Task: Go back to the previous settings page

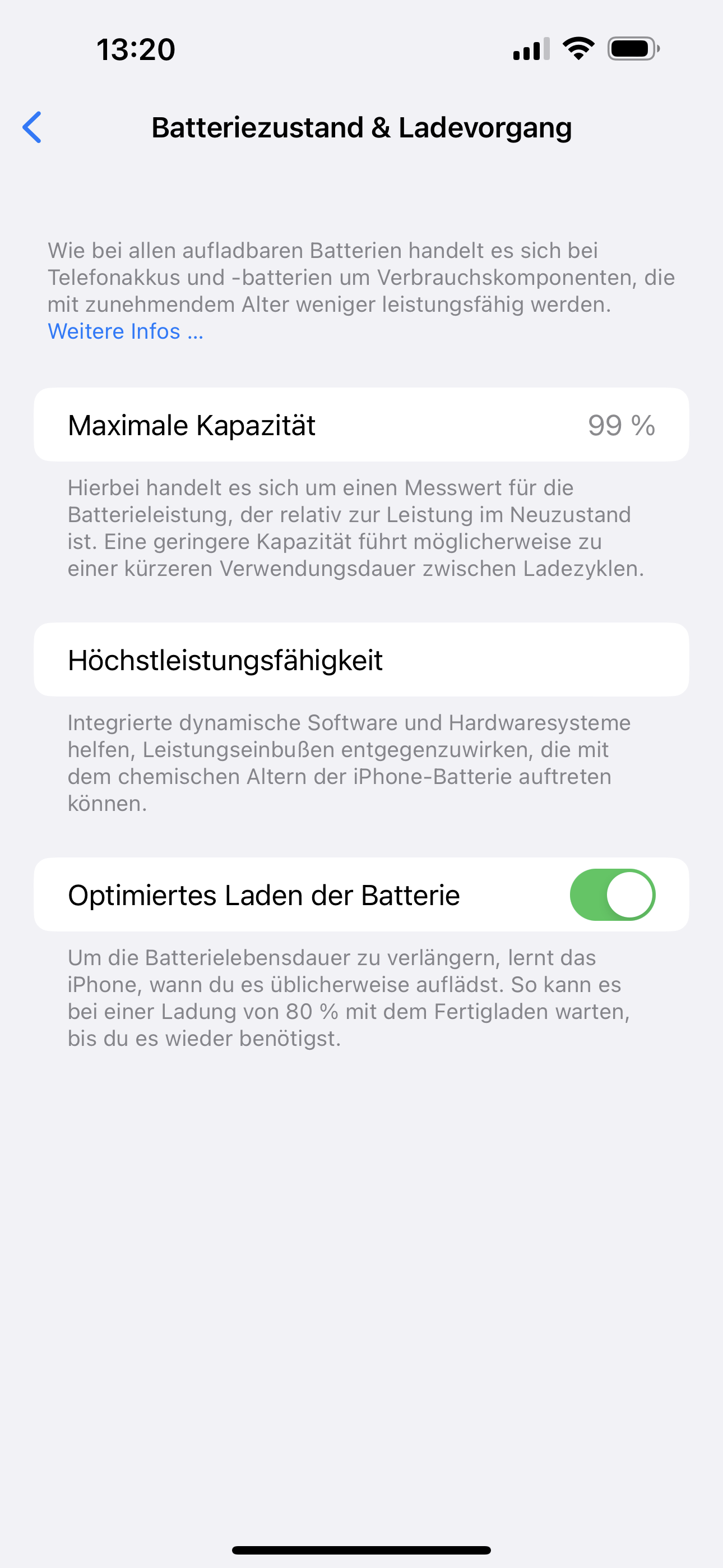Action: (x=33, y=127)
